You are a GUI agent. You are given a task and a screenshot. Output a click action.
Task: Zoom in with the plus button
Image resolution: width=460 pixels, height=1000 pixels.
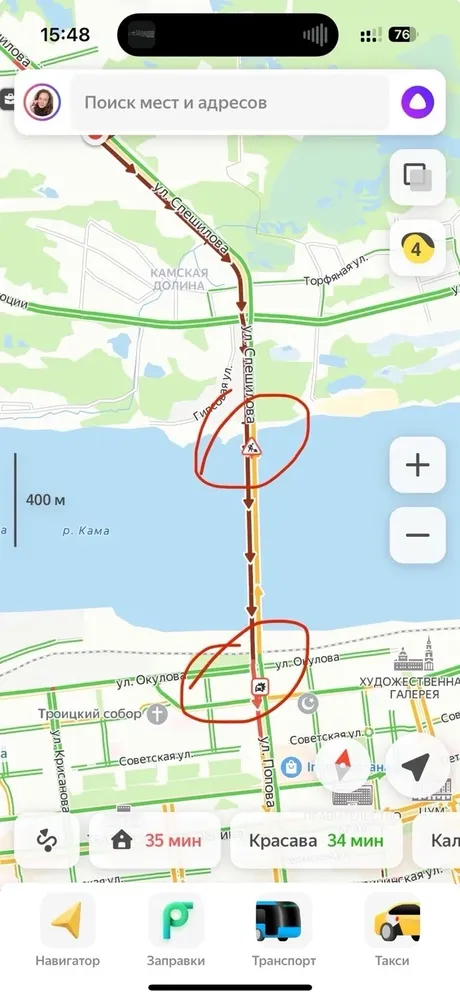click(417, 465)
